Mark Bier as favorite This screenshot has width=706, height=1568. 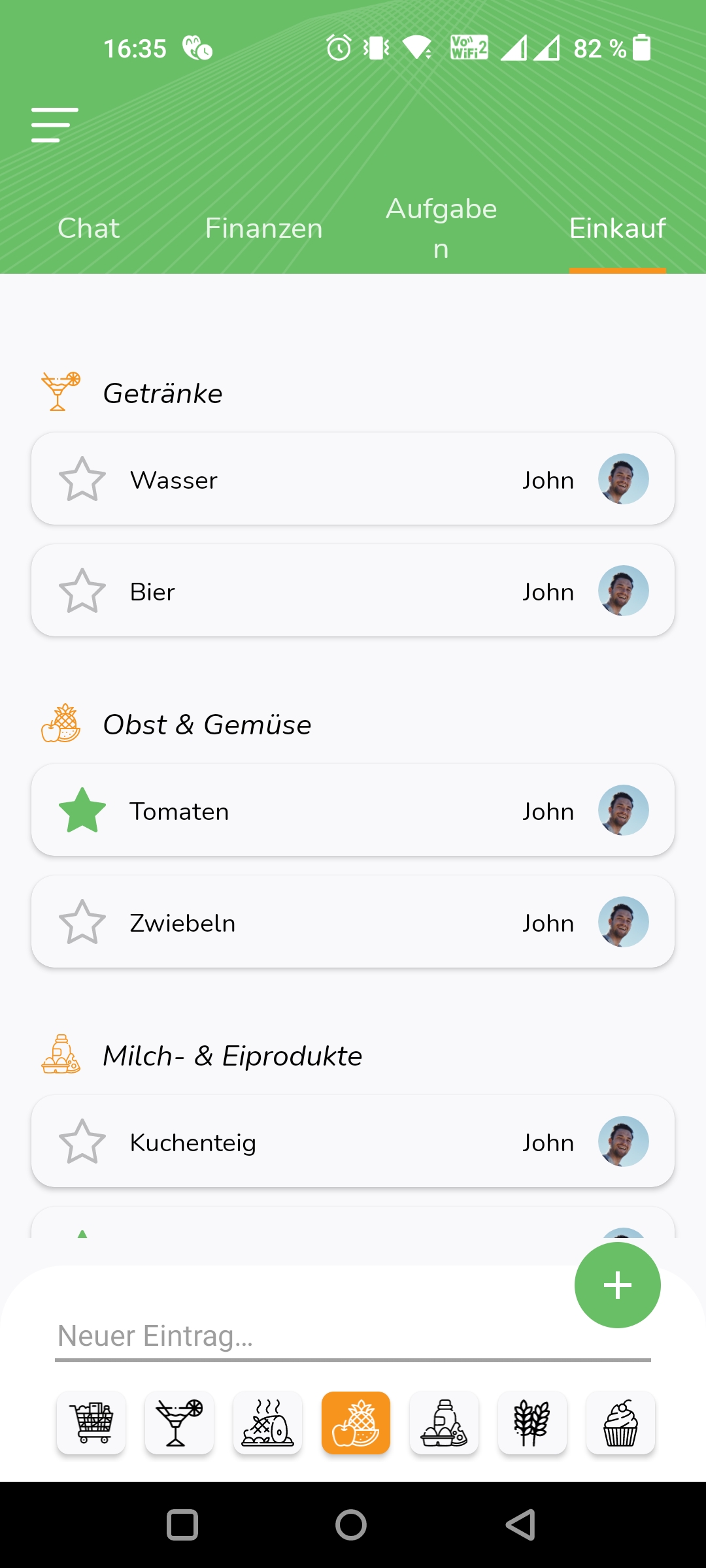point(82,591)
